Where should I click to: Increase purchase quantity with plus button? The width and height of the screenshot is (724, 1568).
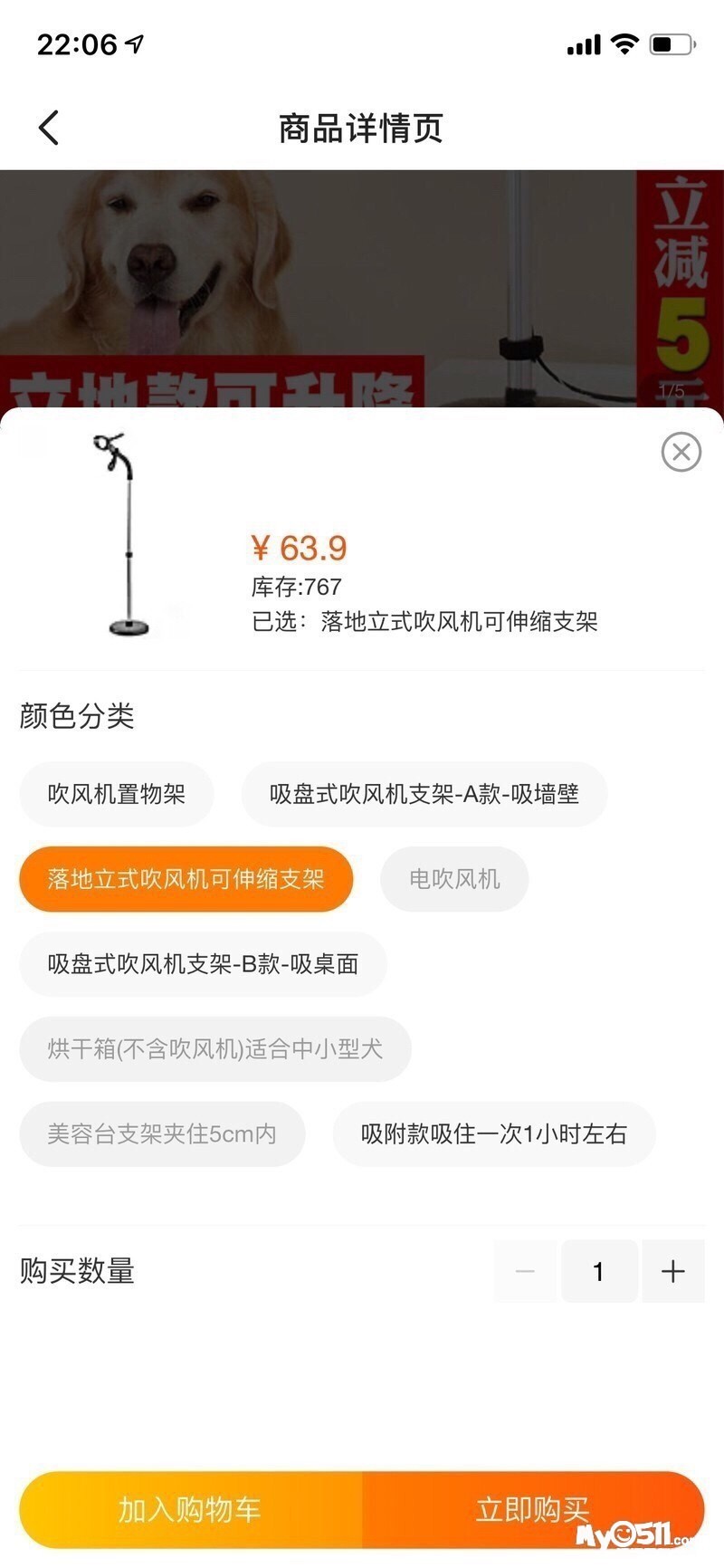pos(672,1271)
